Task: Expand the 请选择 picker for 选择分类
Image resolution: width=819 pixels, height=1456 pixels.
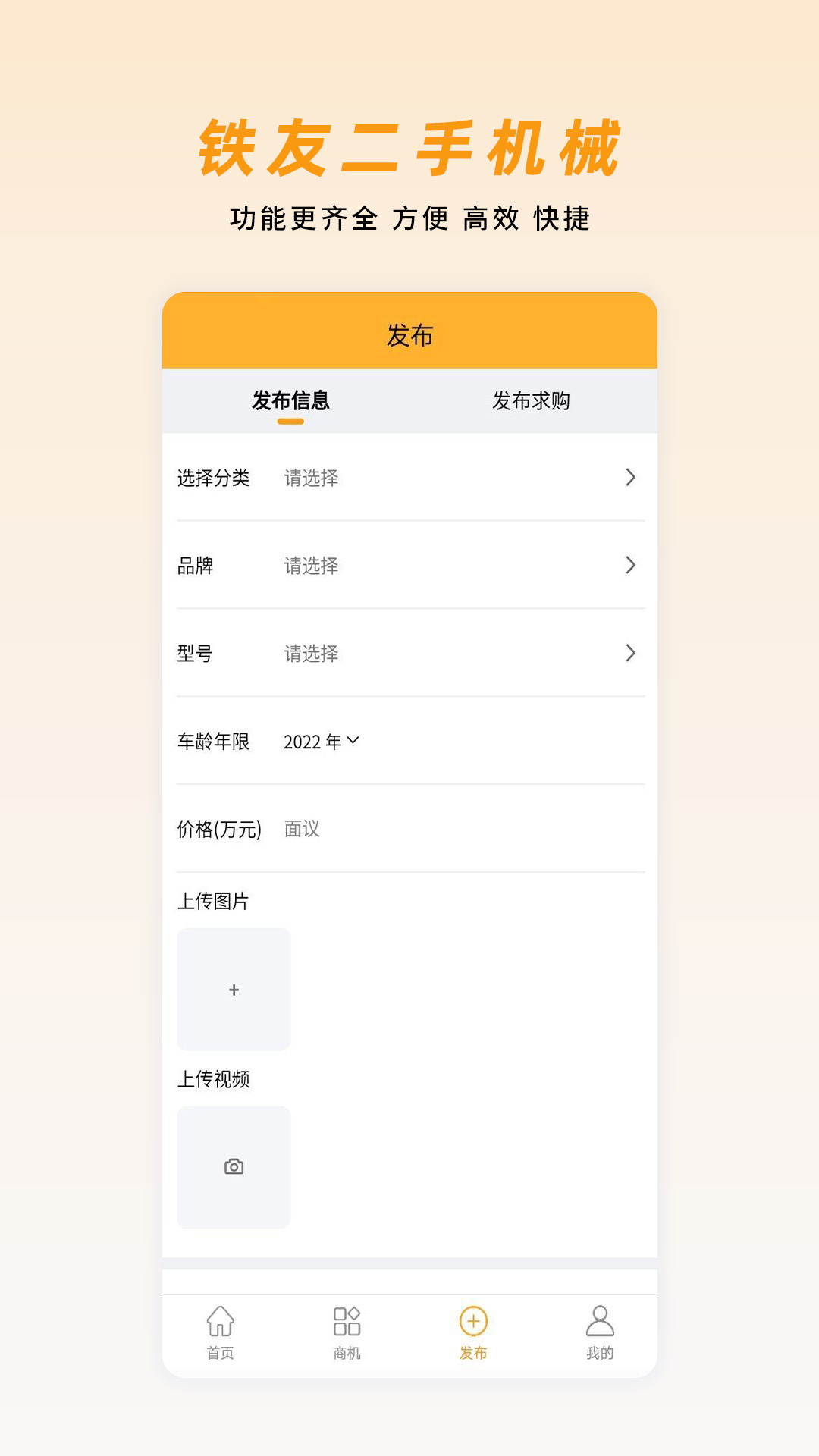Action: click(x=311, y=479)
